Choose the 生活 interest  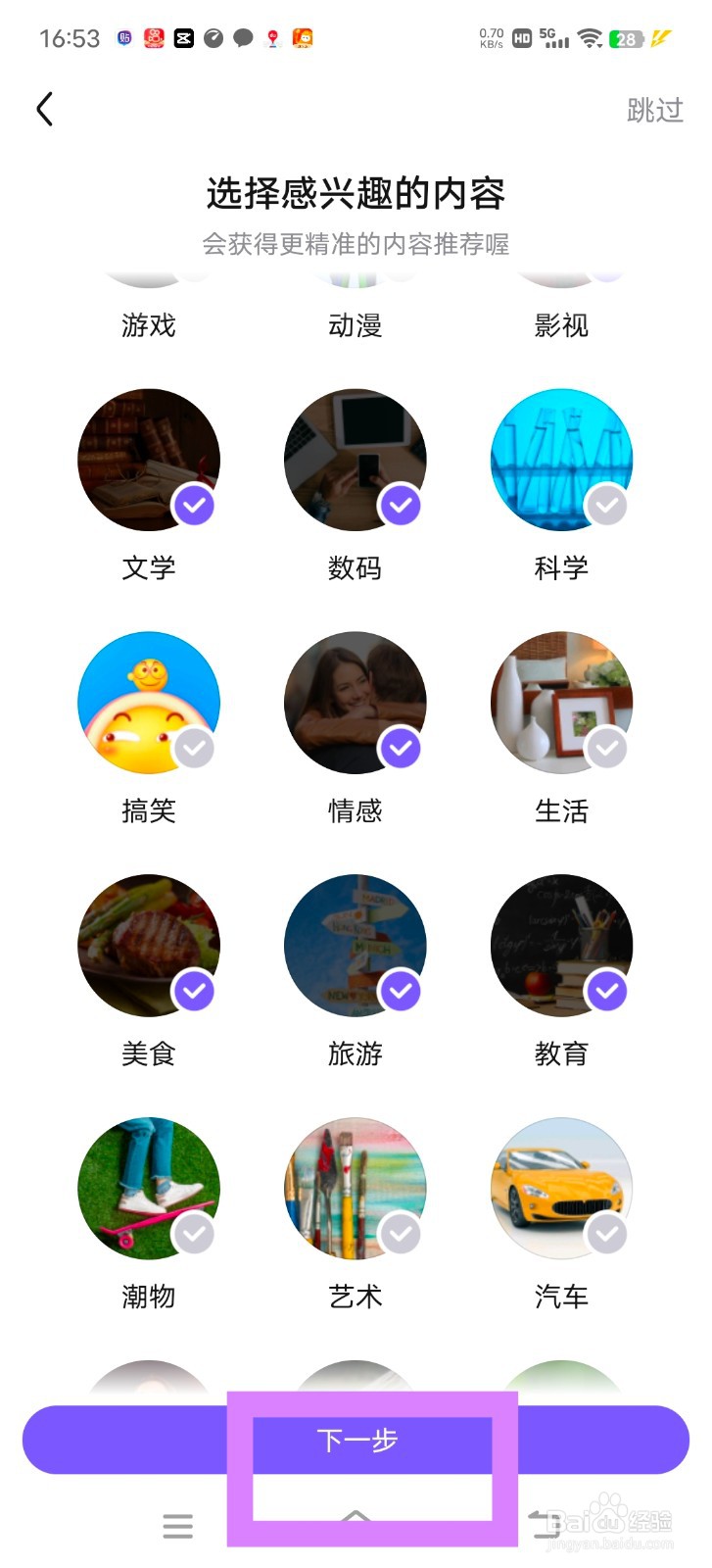coord(561,704)
